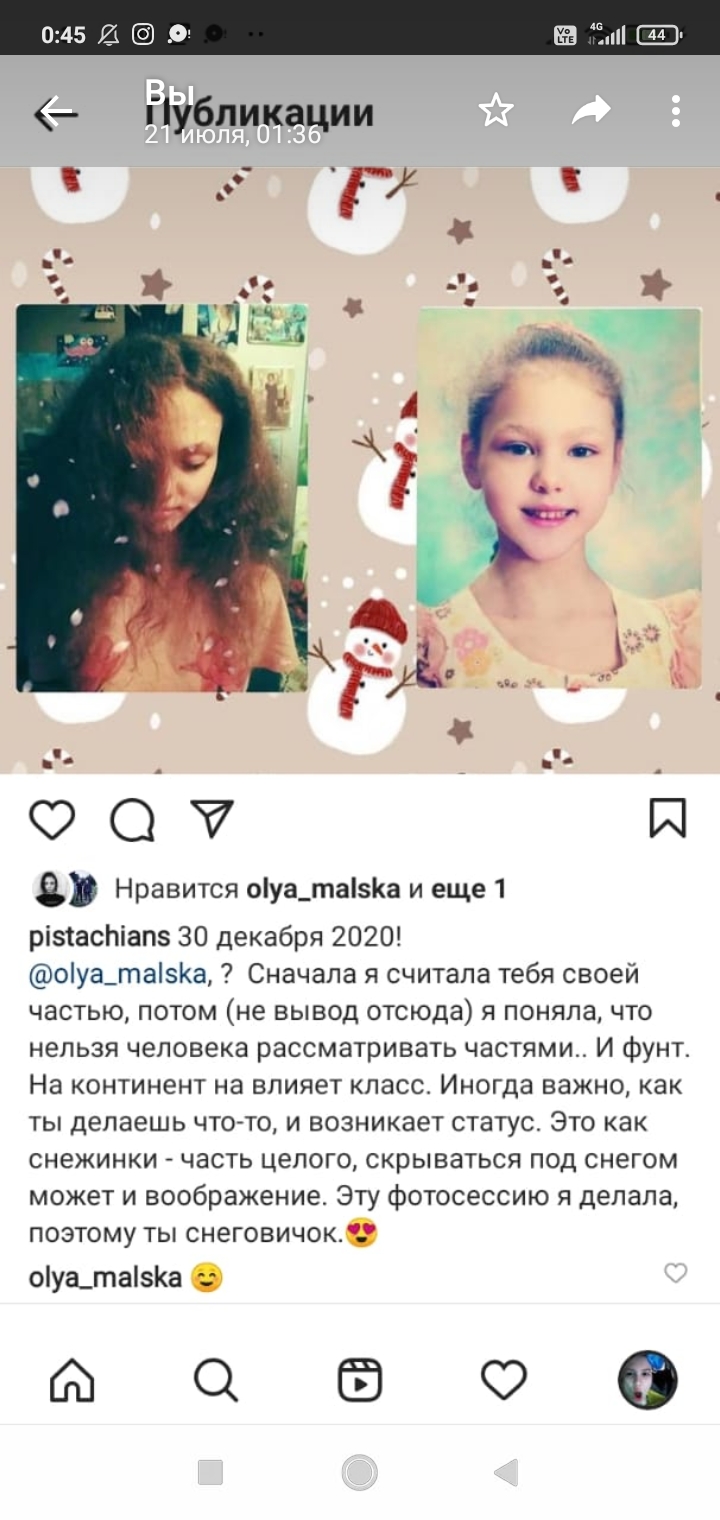720x1520 pixels.
Task: Tap the @olya_malska mention in the caption
Action: click(118, 973)
